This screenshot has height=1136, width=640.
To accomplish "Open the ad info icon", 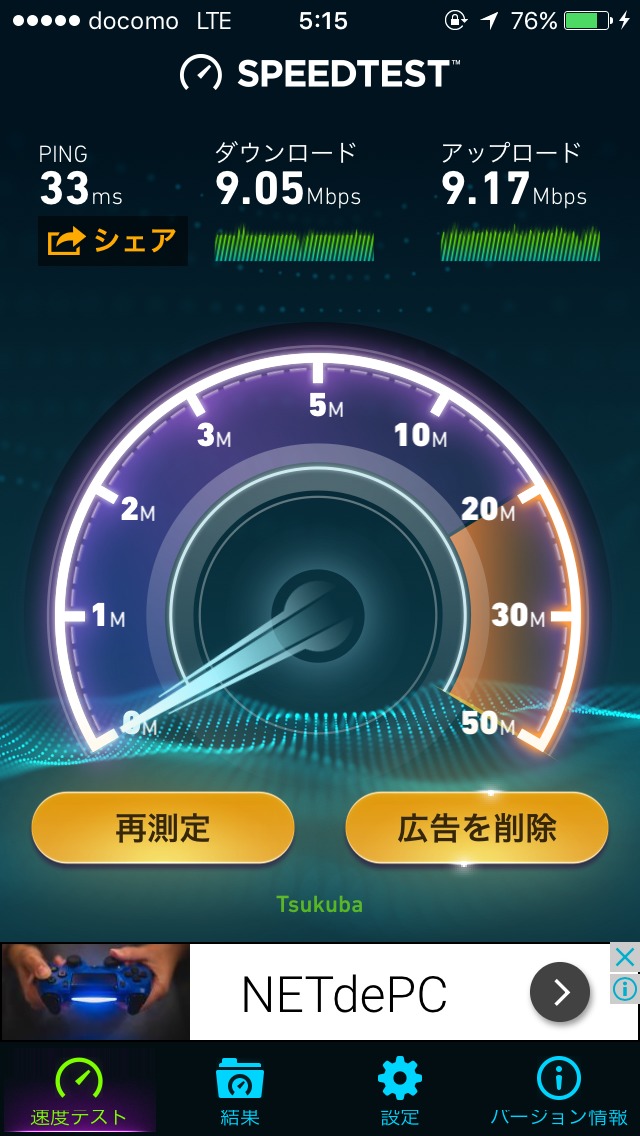I will [x=624, y=989].
